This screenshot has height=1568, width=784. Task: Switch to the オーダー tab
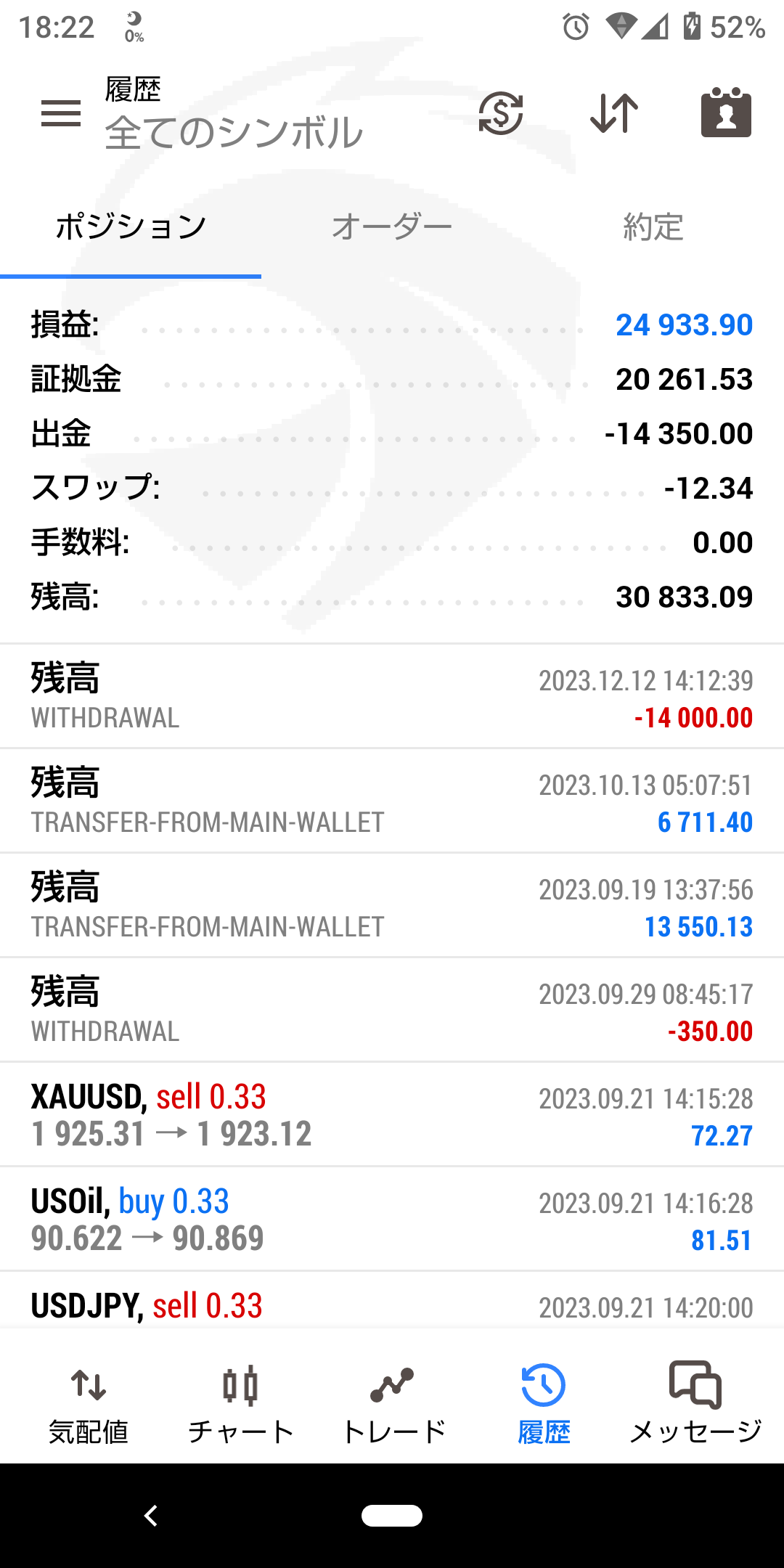pyautogui.click(x=392, y=227)
